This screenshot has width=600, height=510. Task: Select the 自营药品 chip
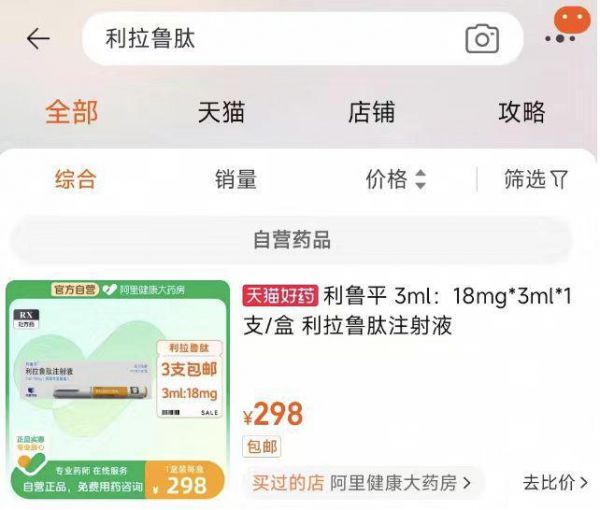(291, 240)
